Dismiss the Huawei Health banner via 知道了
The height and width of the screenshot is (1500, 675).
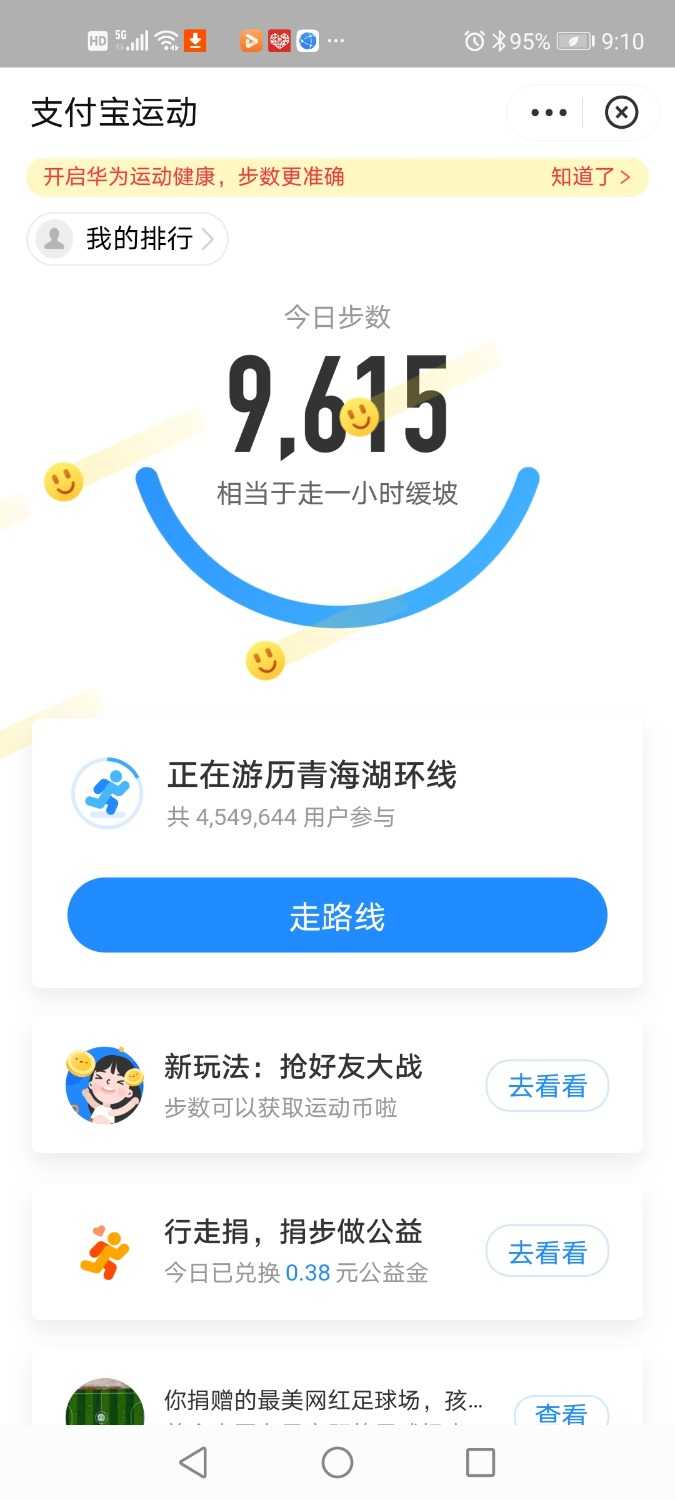pos(590,177)
